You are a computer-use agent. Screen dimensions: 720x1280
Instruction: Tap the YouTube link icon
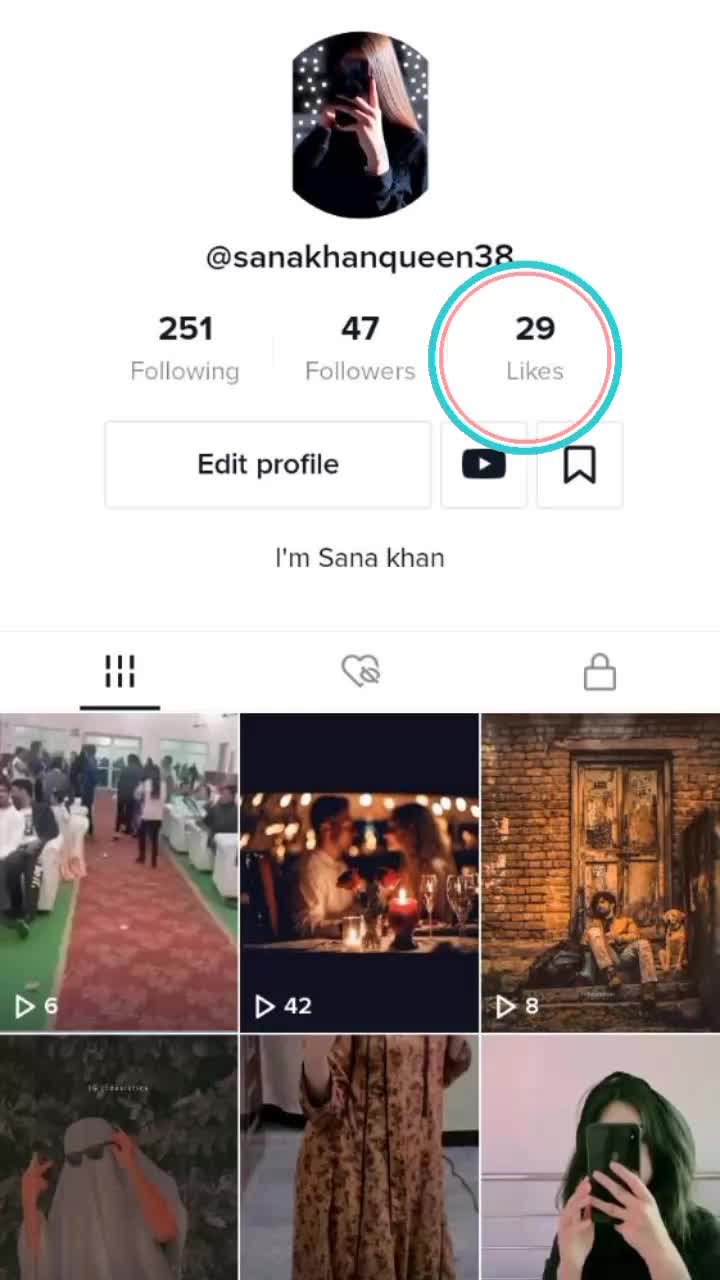[483, 464]
